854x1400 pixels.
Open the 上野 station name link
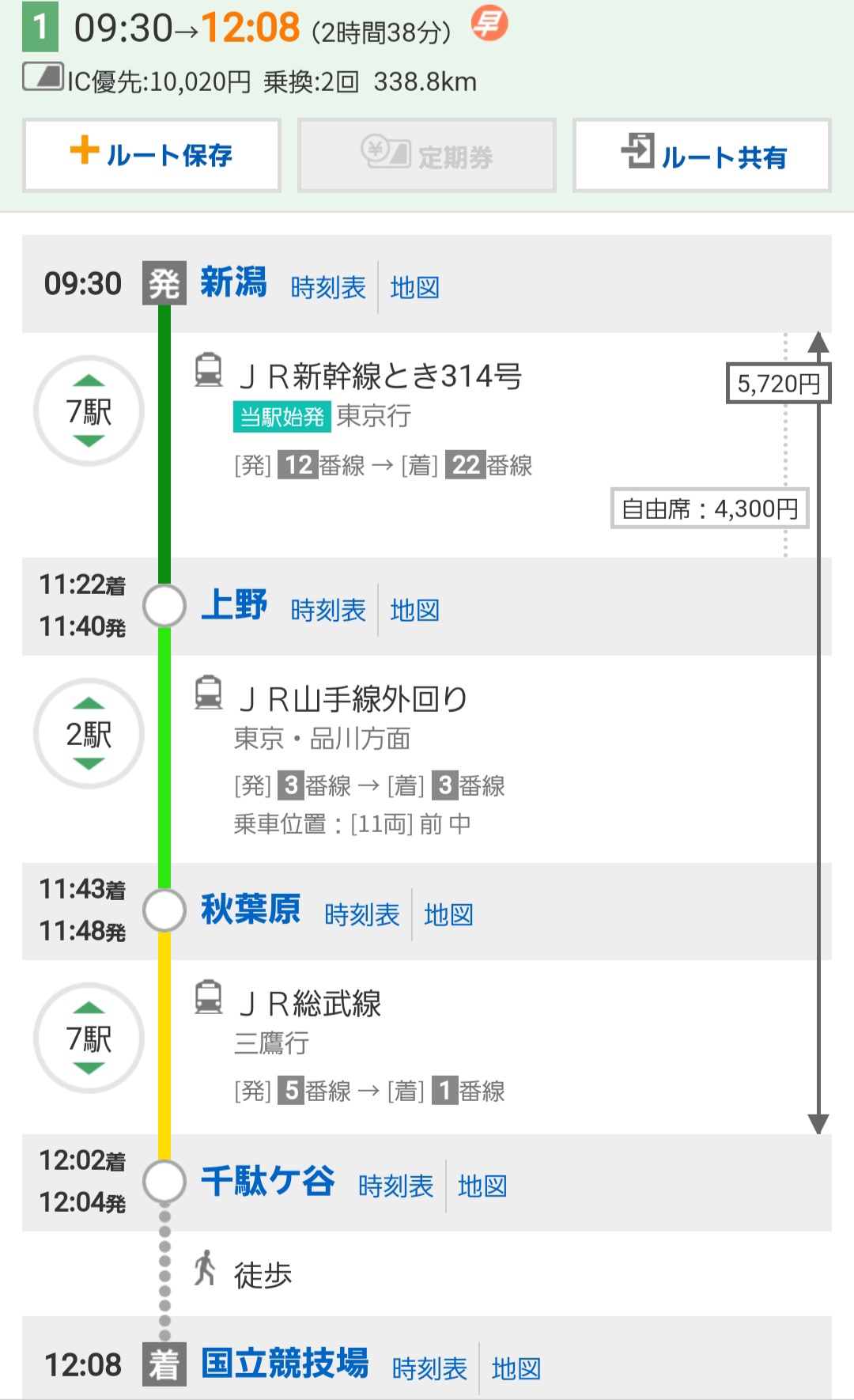(x=234, y=606)
